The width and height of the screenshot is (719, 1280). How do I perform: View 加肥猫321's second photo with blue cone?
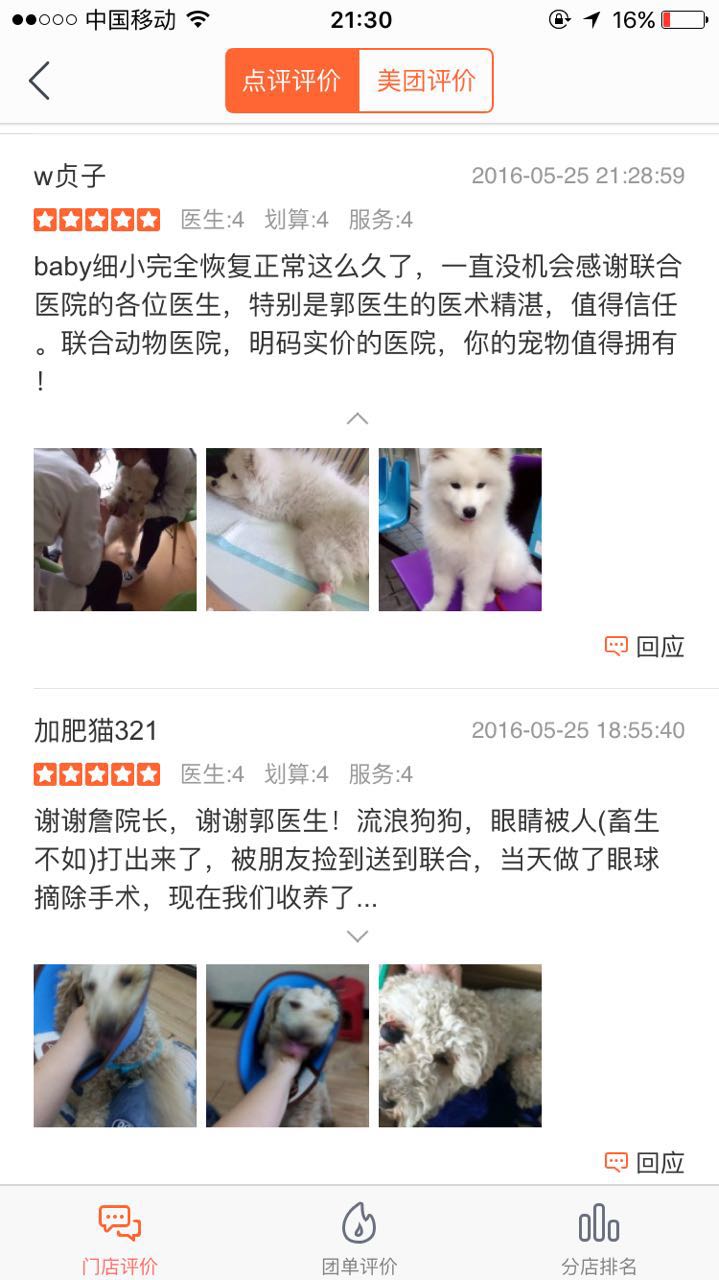pos(287,1045)
